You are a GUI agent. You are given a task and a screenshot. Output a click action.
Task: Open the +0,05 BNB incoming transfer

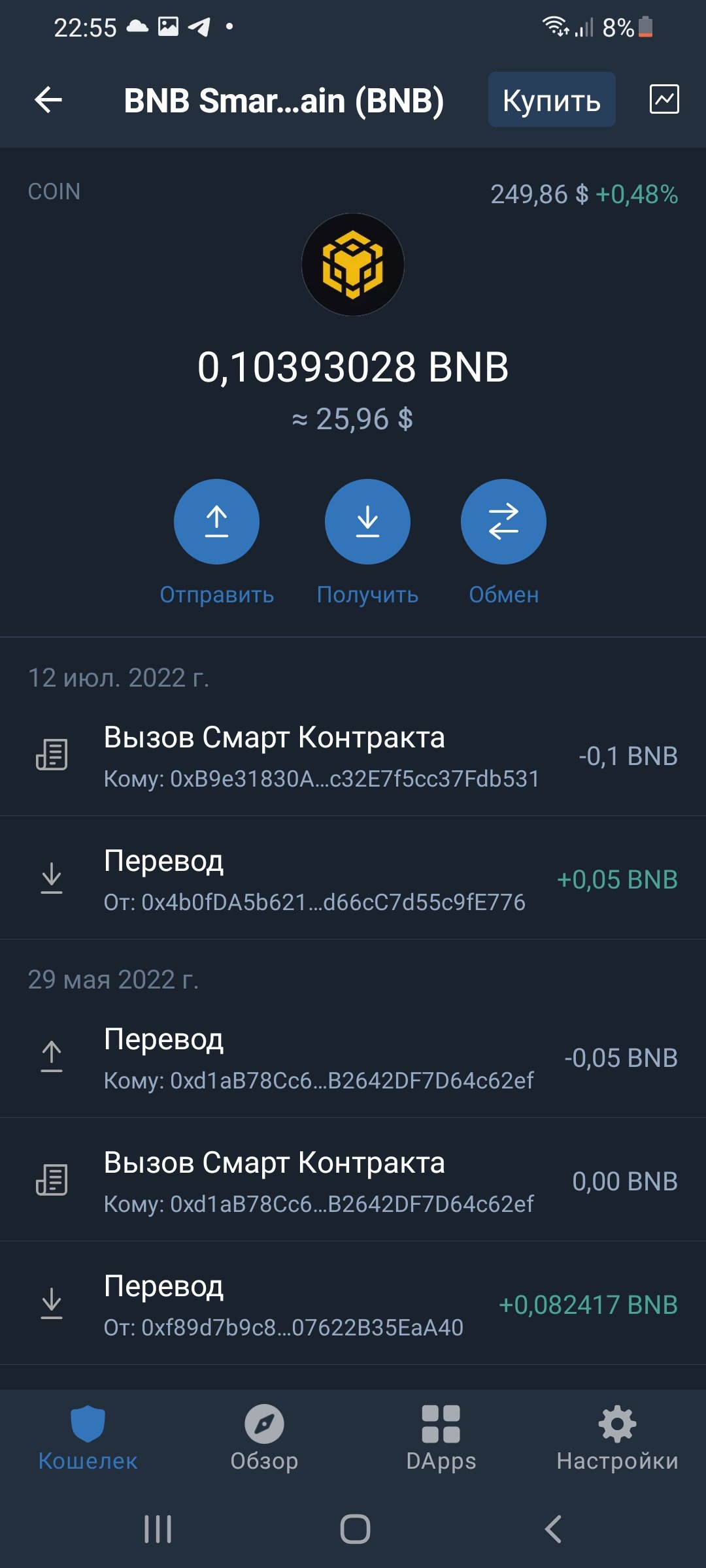[x=353, y=879]
